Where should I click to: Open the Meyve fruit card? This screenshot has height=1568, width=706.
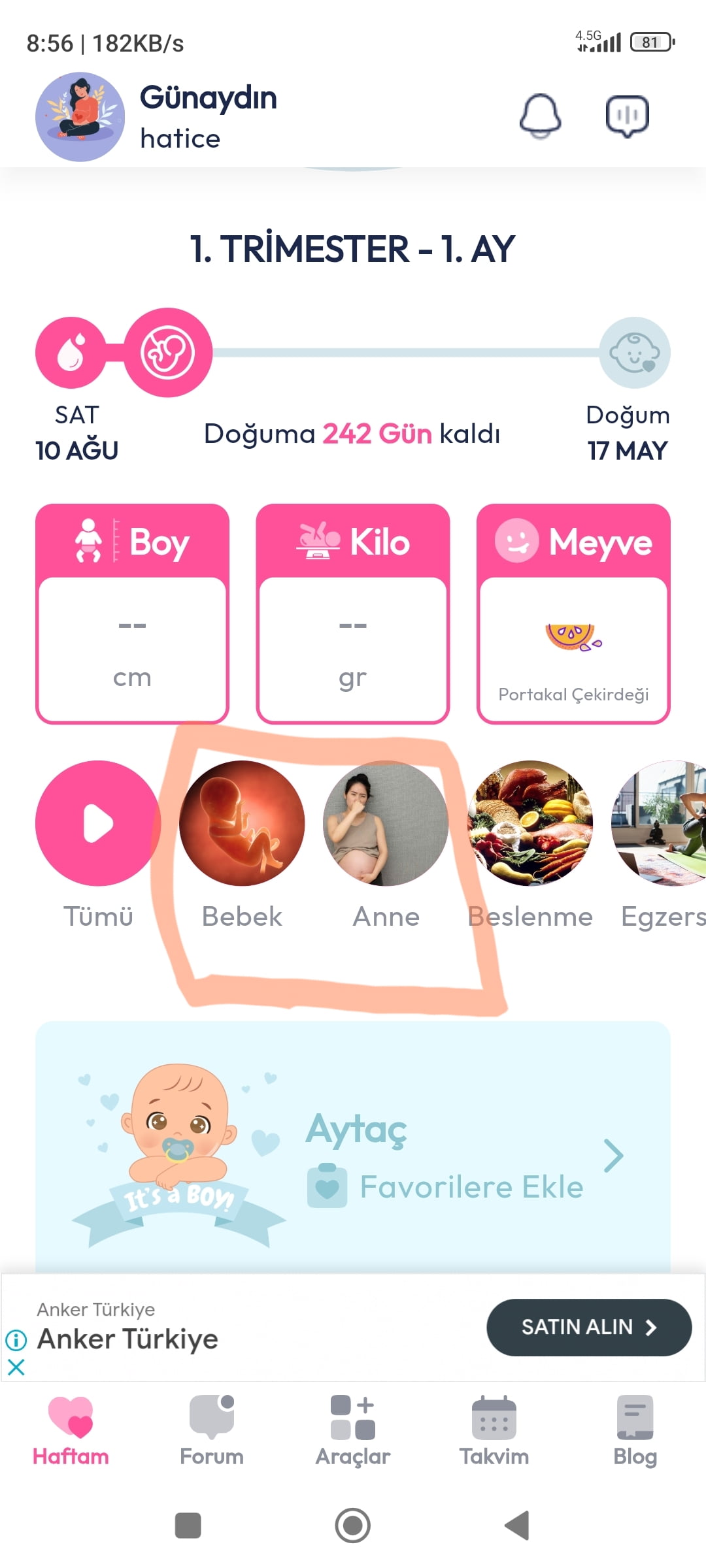pyautogui.click(x=573, y=613)
